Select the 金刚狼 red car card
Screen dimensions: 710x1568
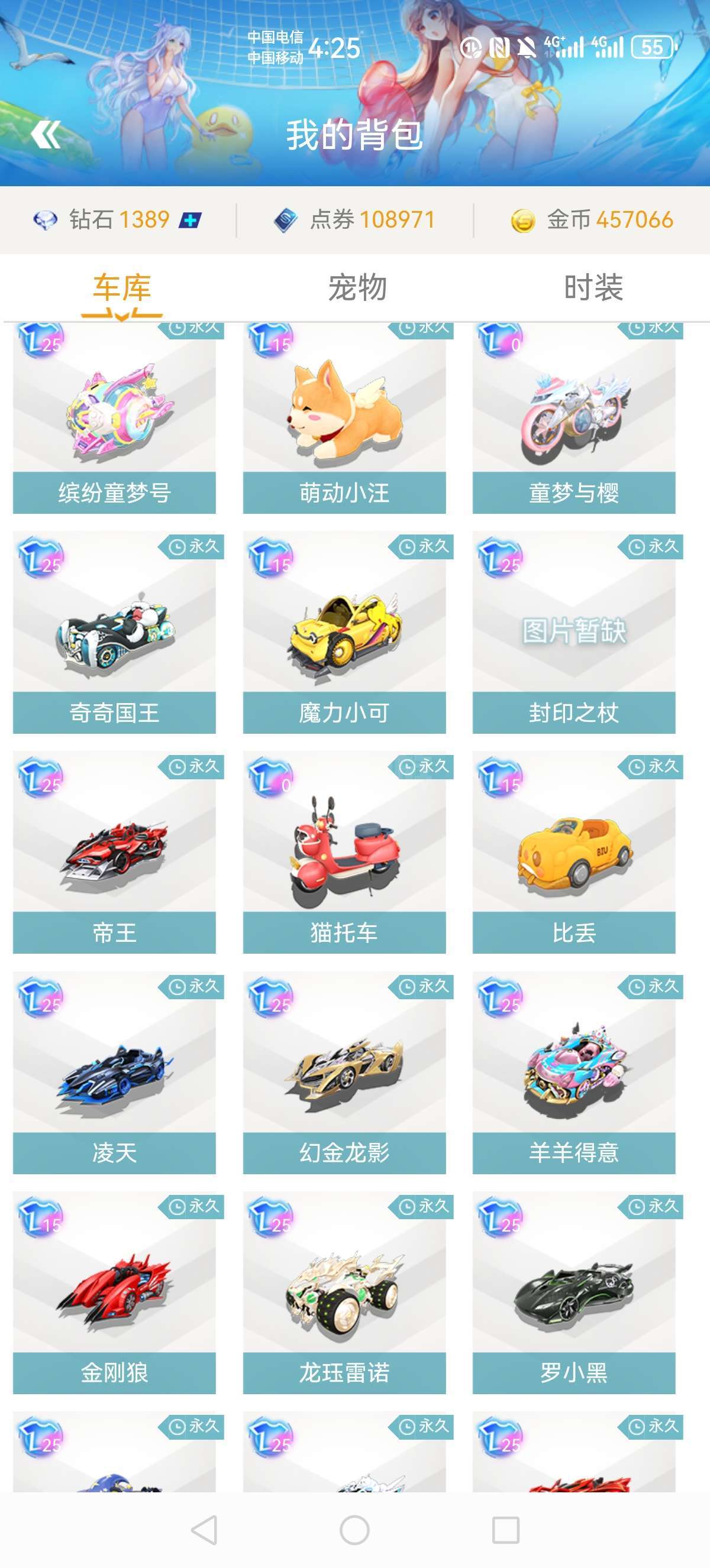[x=114, y=1293]
